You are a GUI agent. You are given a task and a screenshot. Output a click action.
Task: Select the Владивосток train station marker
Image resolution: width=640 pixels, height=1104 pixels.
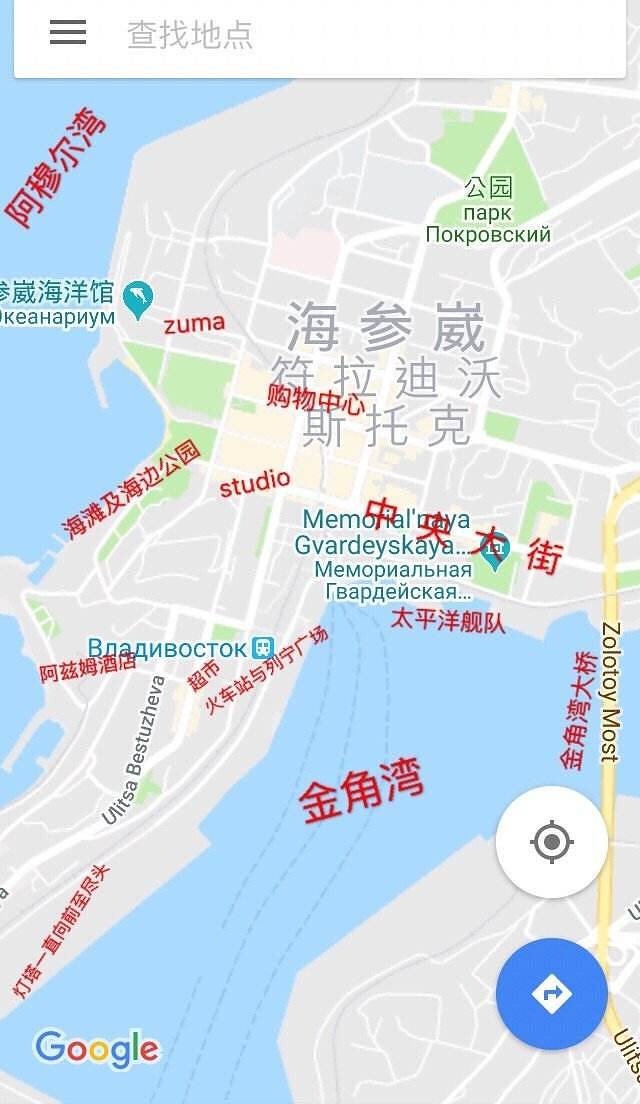point(263,648)
